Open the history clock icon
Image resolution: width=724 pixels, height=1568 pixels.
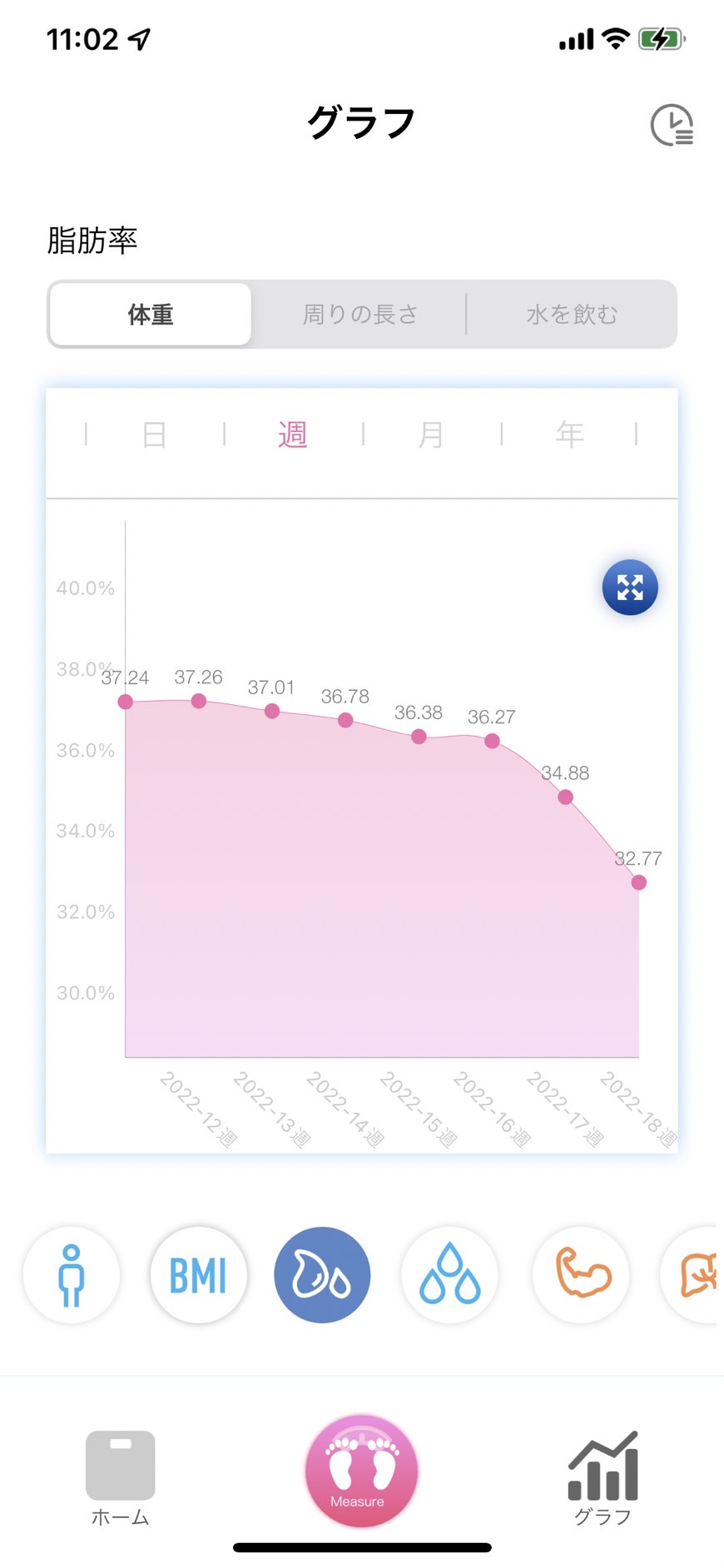(x=672, y=125)
